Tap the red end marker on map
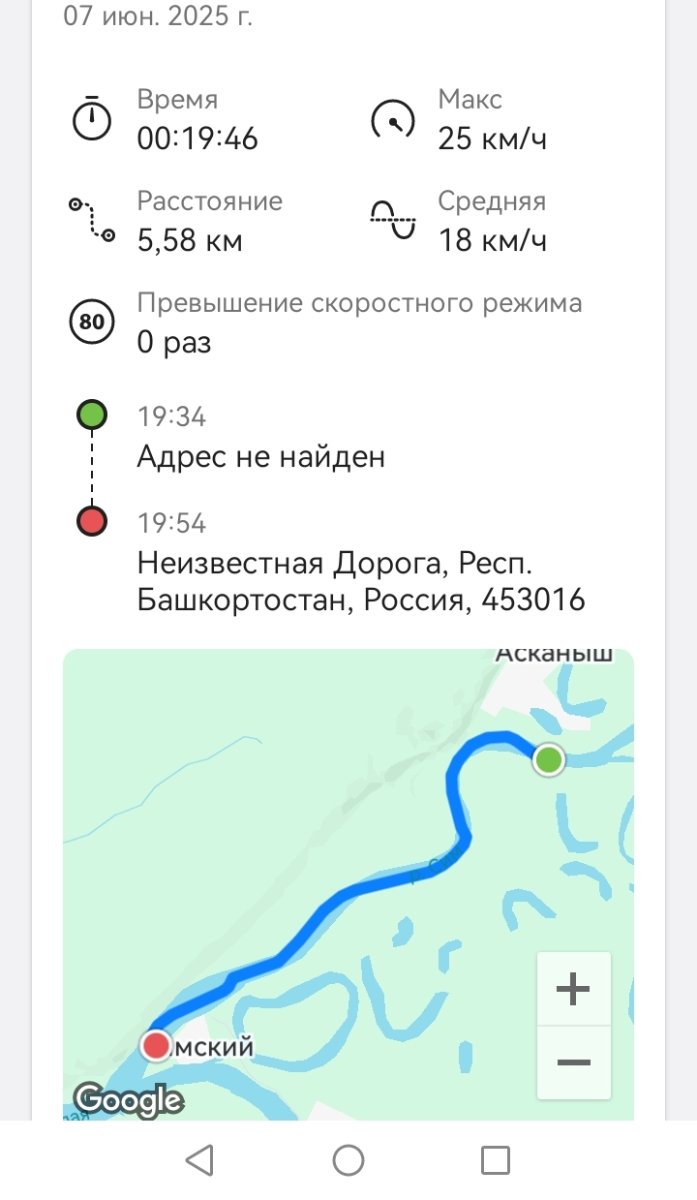Screen dimensions: 697x1200 pyautogui.click(x=156, y=1046)
